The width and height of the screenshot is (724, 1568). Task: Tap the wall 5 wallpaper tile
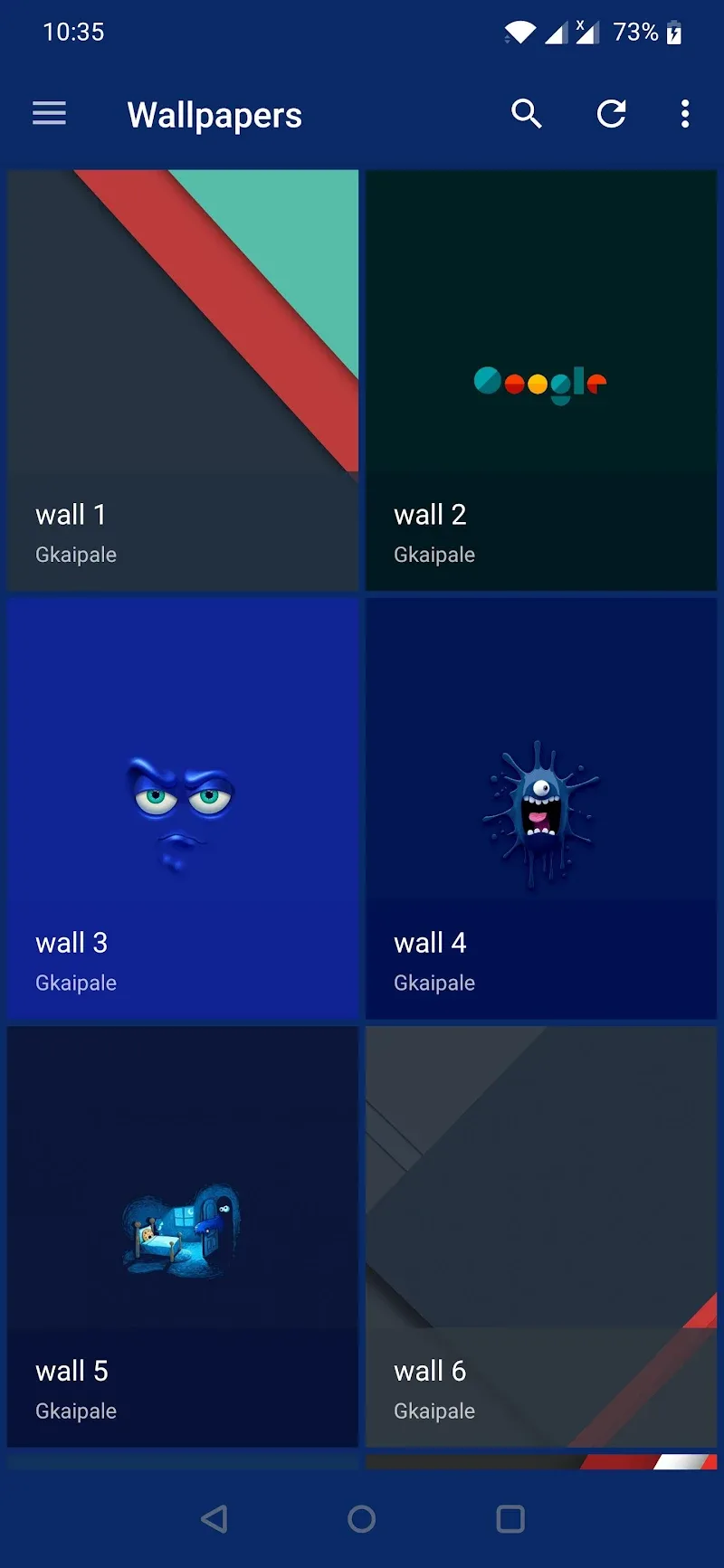coord(183,1236)
